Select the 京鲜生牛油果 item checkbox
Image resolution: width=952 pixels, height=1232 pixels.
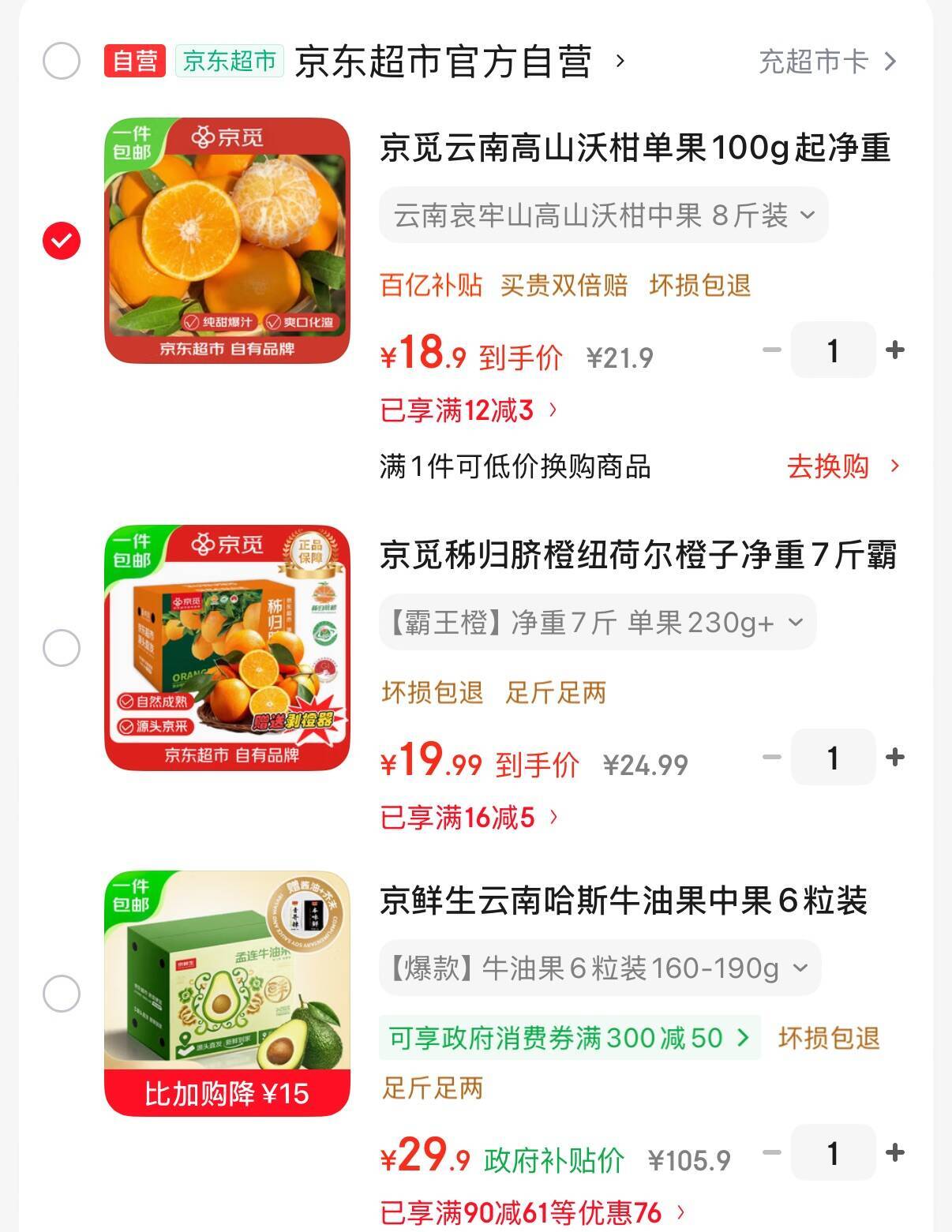tap(62, 993)
